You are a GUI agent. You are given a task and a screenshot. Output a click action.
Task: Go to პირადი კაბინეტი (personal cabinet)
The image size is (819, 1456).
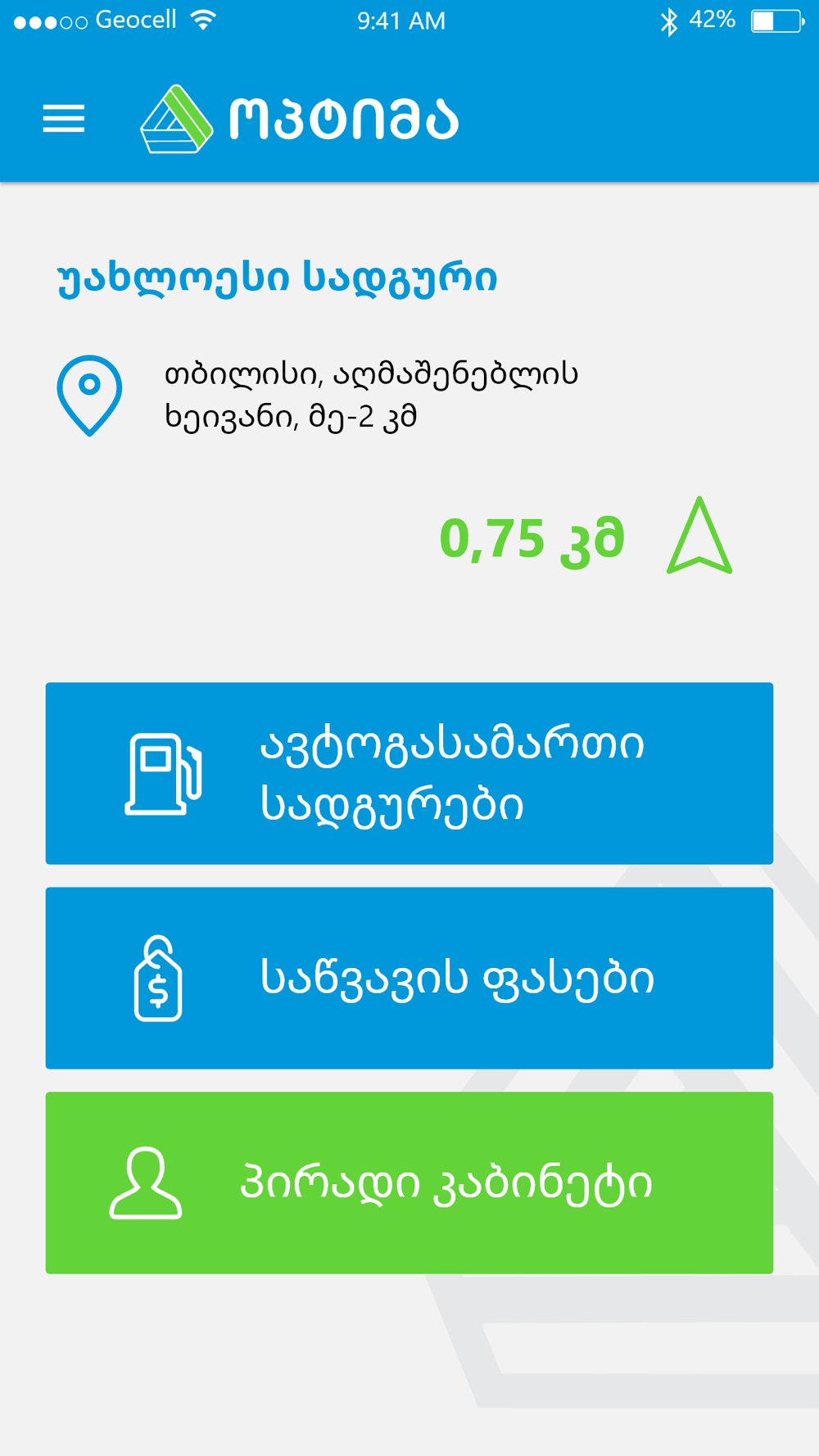click(409, 1182)
